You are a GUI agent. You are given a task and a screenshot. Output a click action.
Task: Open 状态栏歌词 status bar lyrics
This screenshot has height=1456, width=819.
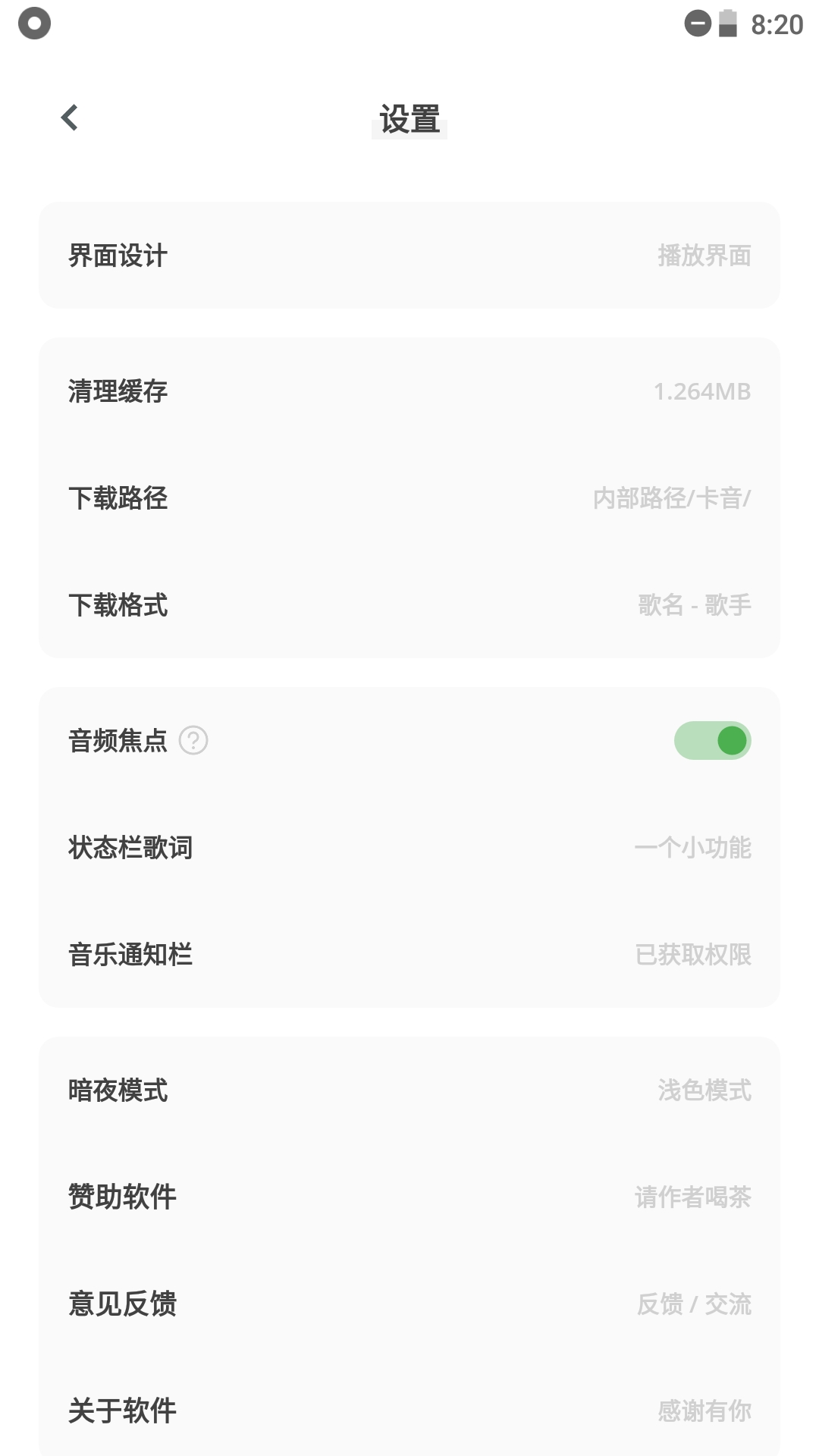pyautogui.click(x=409, y=849)
